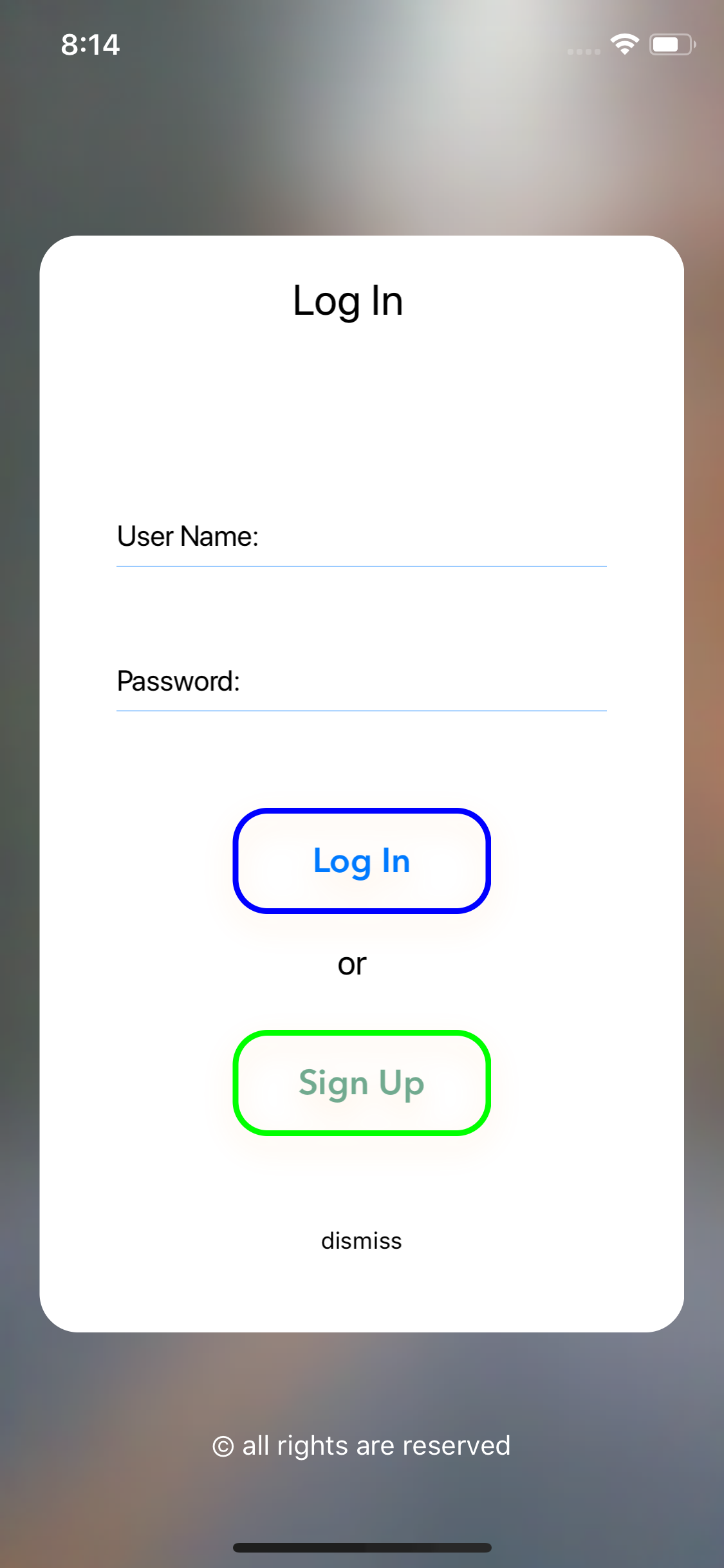This screenshot has width=724, height=1568.
Task: Select dismiss to close the dialog
Action: coord(361,1240)
